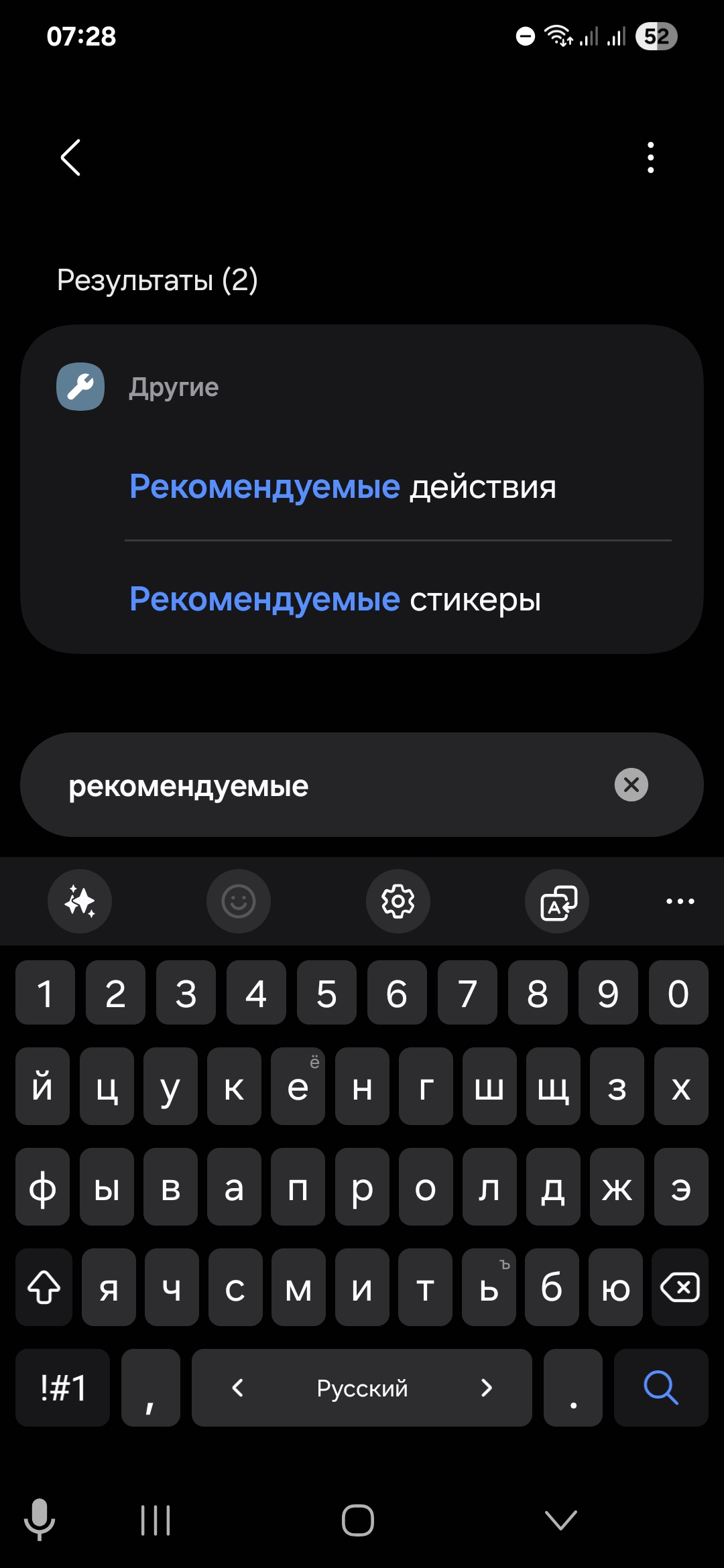This screenshot has width=724, height=1568.
Task: Tap the search field containing рекомендуемые
Action: [x=362, y=785]
